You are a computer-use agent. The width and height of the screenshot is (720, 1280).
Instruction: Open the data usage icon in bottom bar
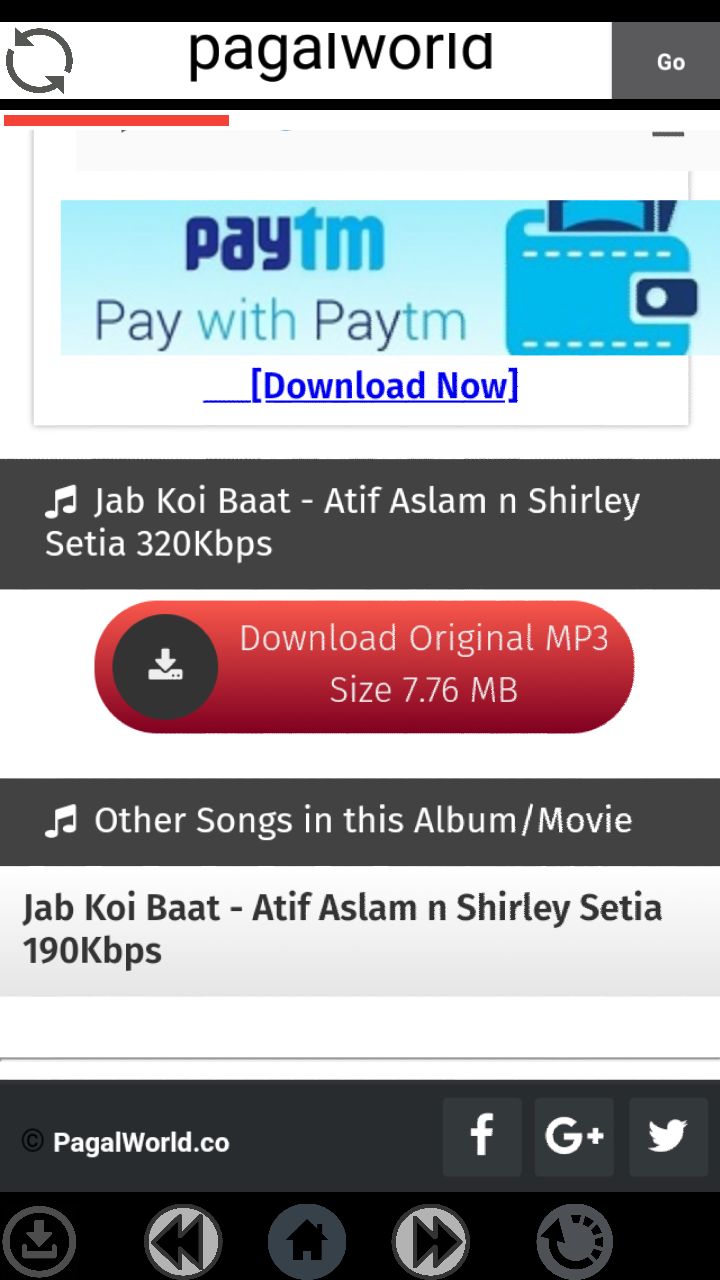point(572,1240)
